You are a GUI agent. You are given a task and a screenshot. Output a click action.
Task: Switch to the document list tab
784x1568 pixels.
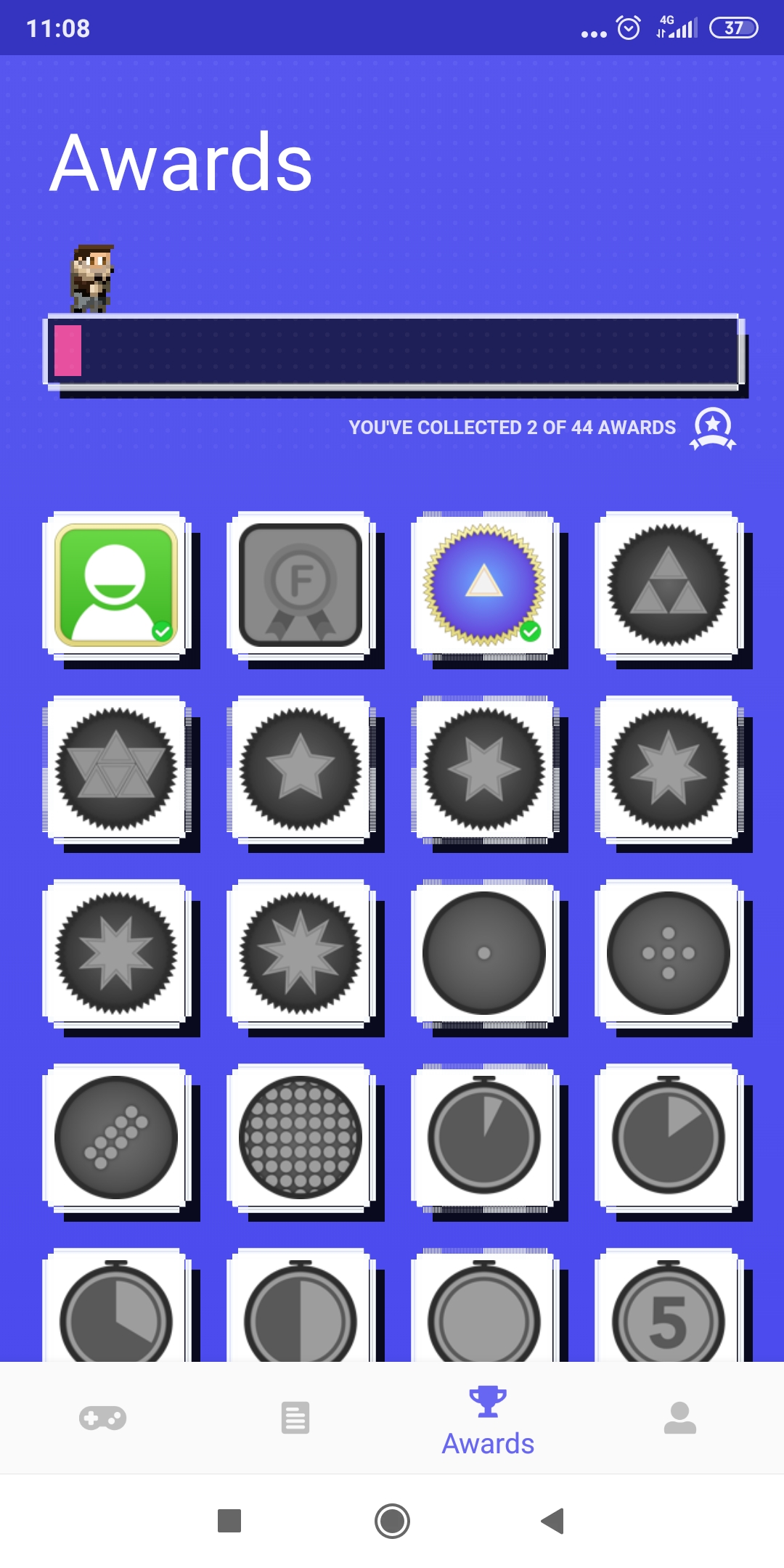(x=295, y=1418)
